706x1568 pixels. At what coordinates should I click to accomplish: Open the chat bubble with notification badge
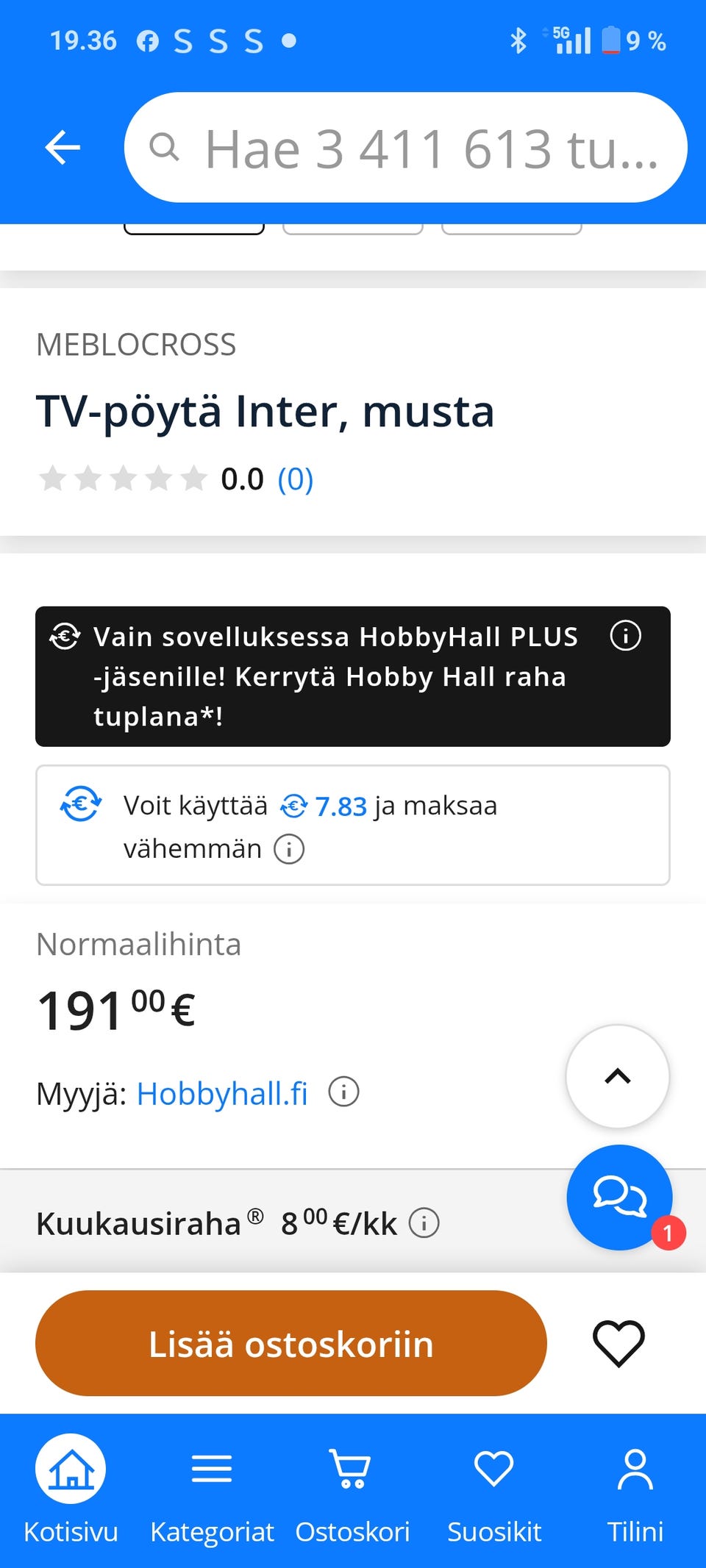(x=620, y=1197)
